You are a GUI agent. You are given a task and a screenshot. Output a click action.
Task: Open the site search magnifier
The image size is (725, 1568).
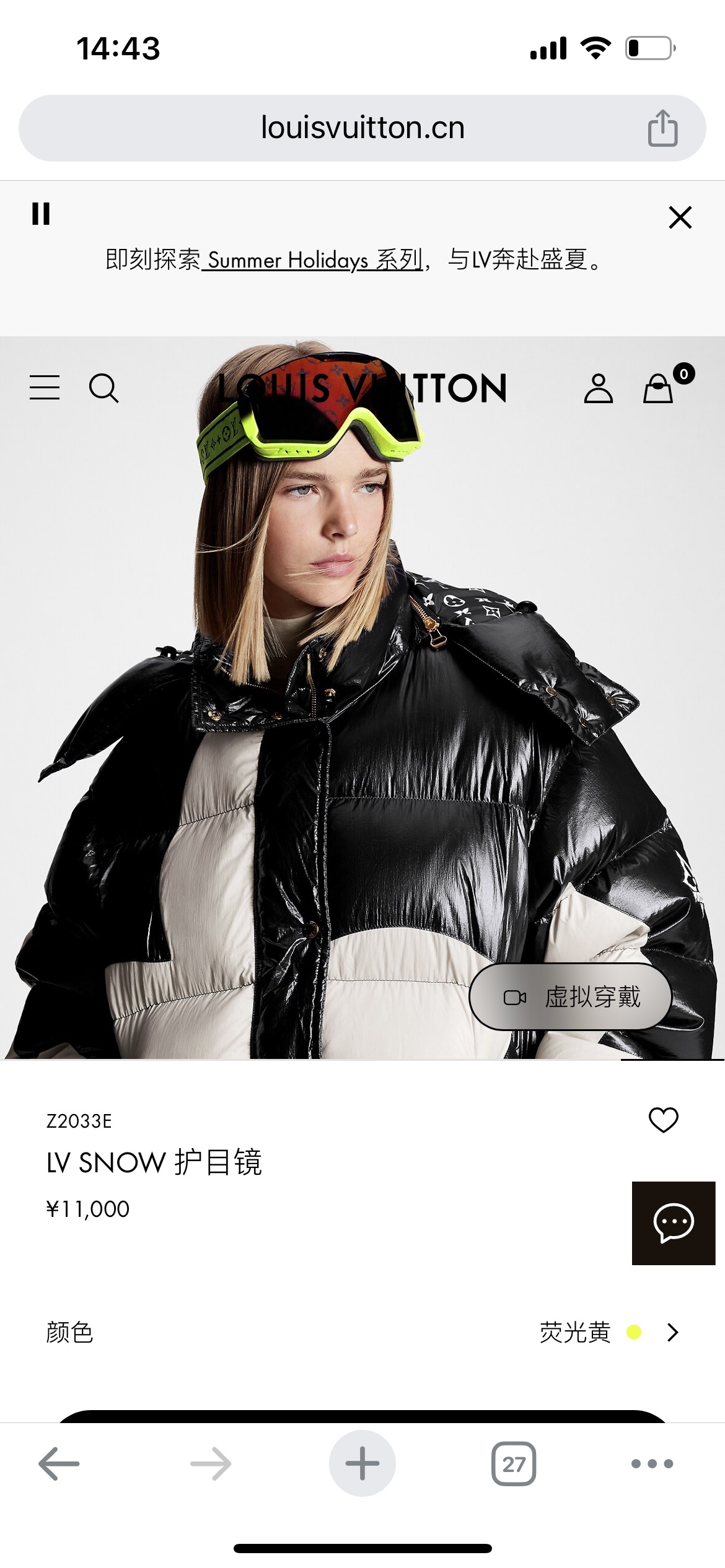(x=103, y=388)
